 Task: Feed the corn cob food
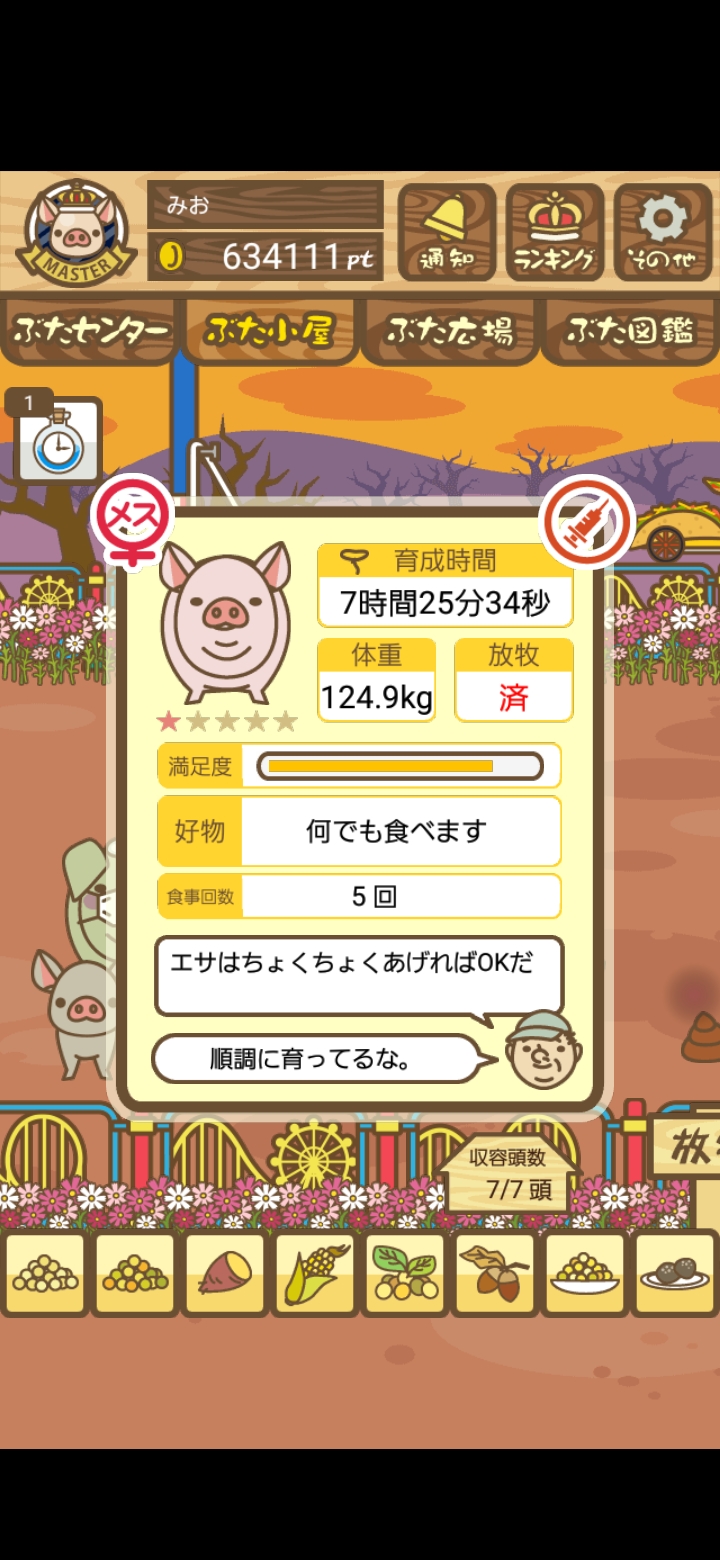tap(314, 1273)
